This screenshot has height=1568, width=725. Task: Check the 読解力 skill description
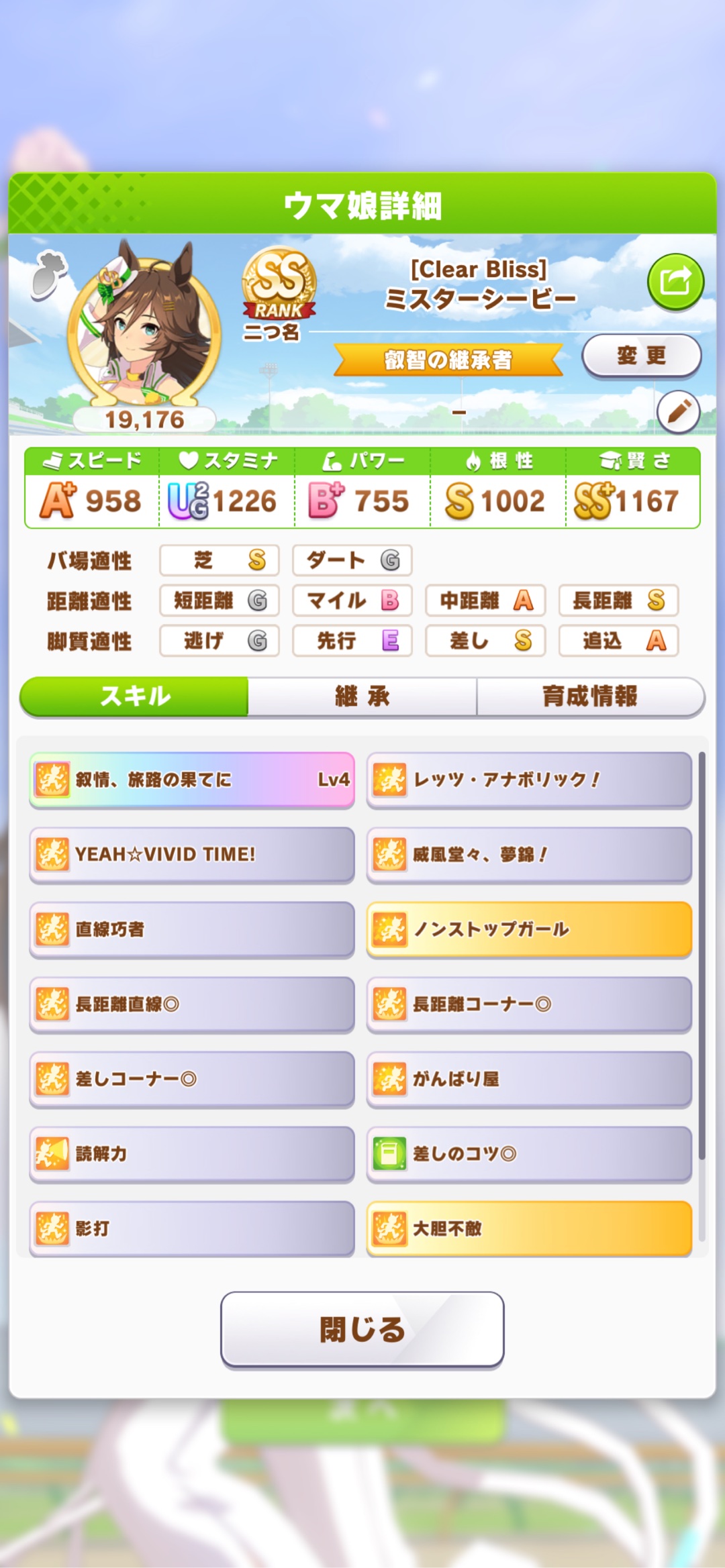coord(192,1154)
